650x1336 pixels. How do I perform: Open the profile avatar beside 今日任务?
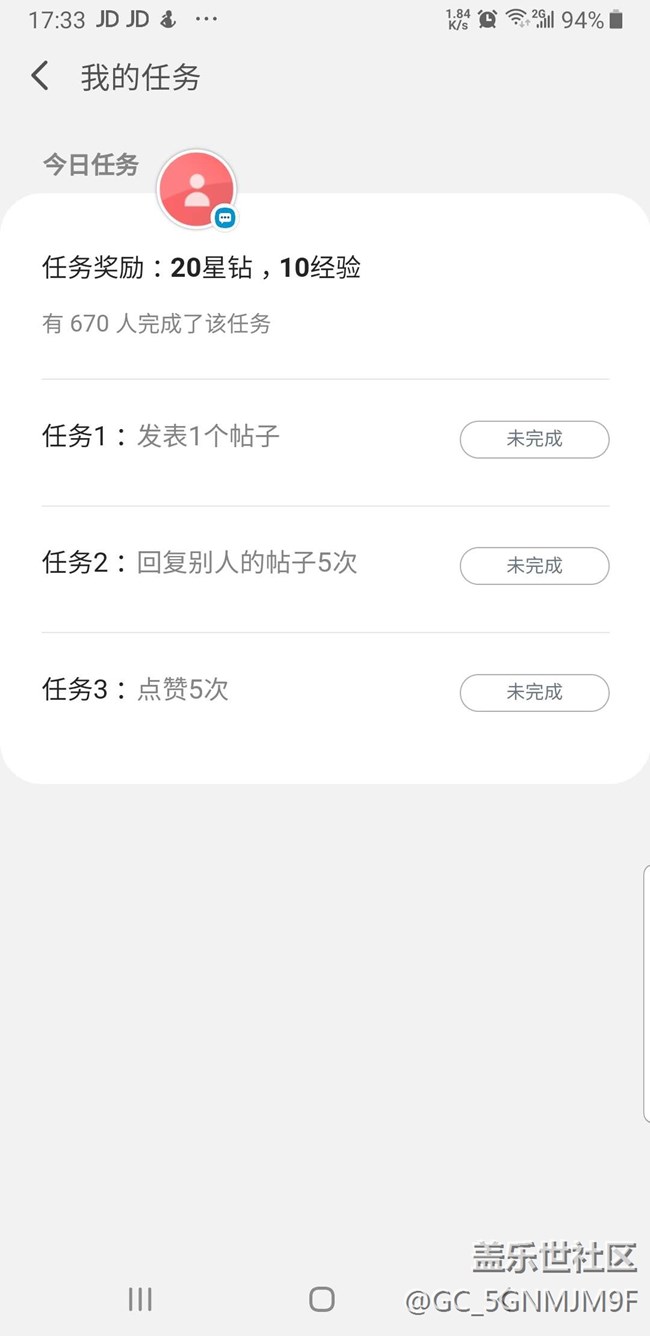(196, 189)
